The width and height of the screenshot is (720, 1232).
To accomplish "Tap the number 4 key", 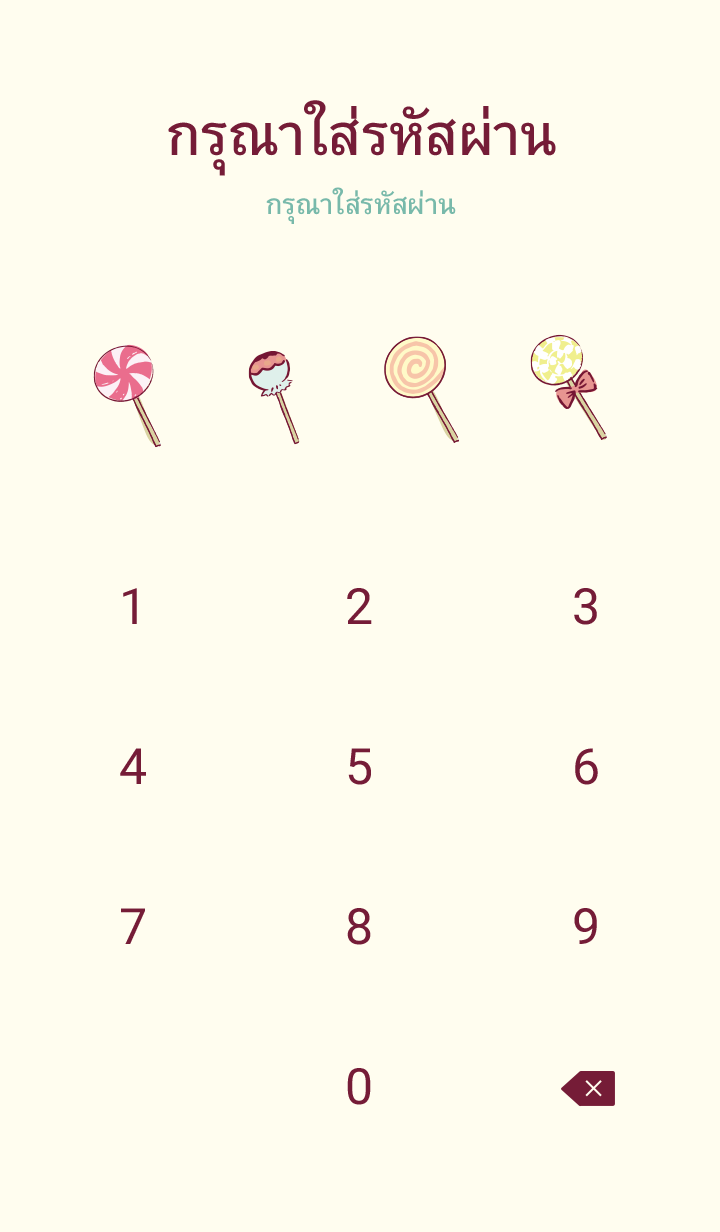I will click(x=132, y=767).
